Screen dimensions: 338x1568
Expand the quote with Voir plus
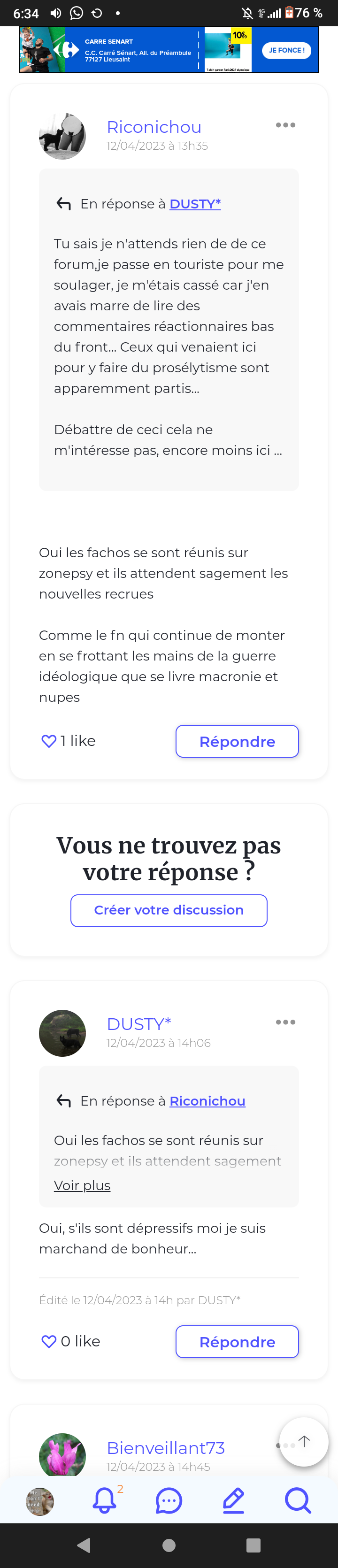coord(82,1185)
